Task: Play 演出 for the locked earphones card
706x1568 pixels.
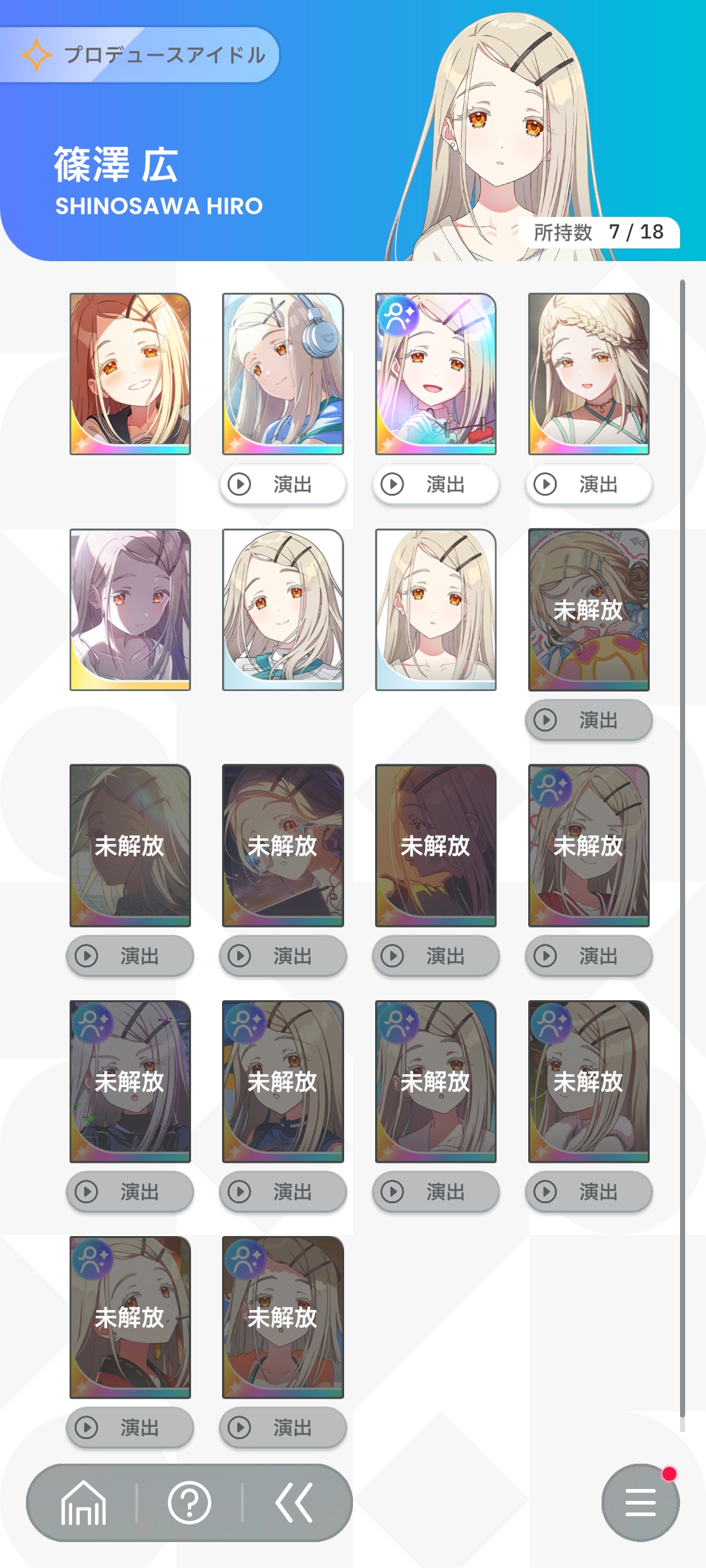Action: [283, 956]
